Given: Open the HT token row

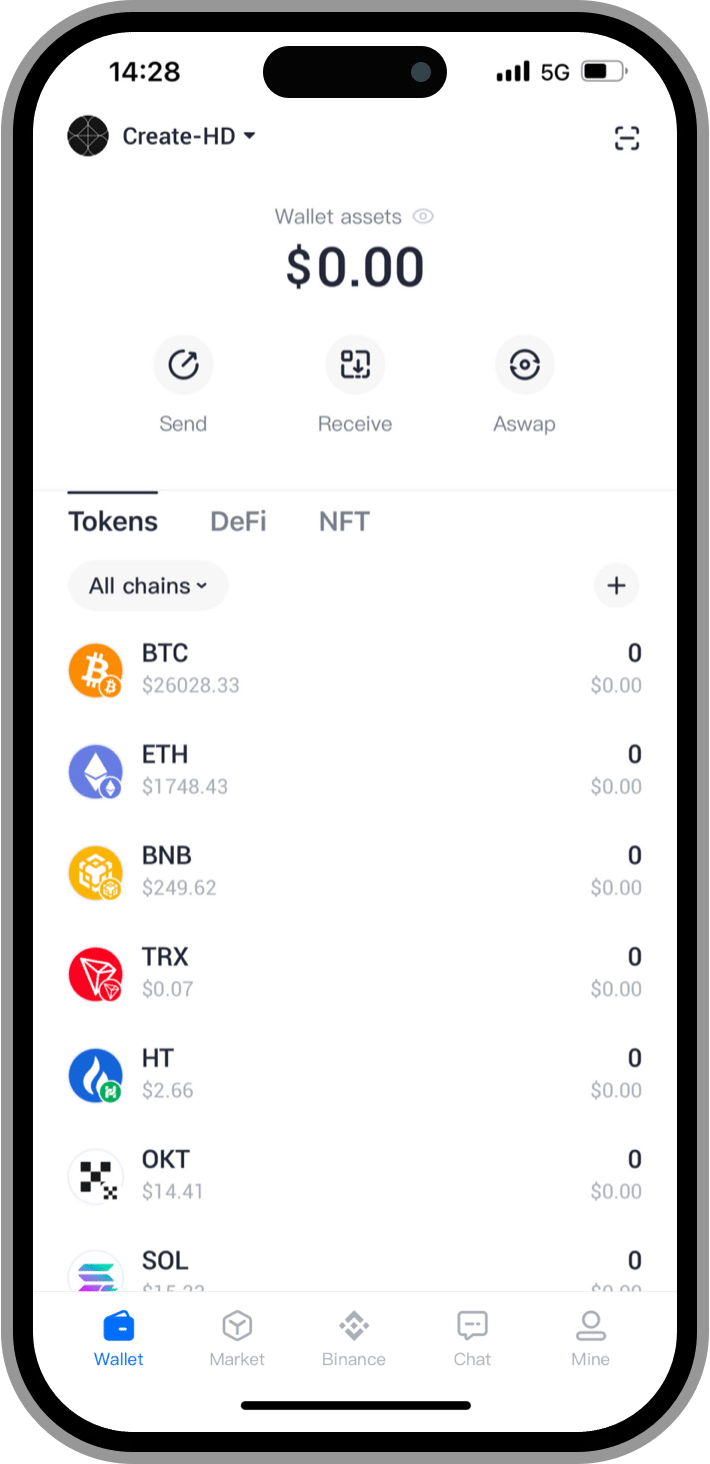Looking at the screenshot, I should point(355,1074).
